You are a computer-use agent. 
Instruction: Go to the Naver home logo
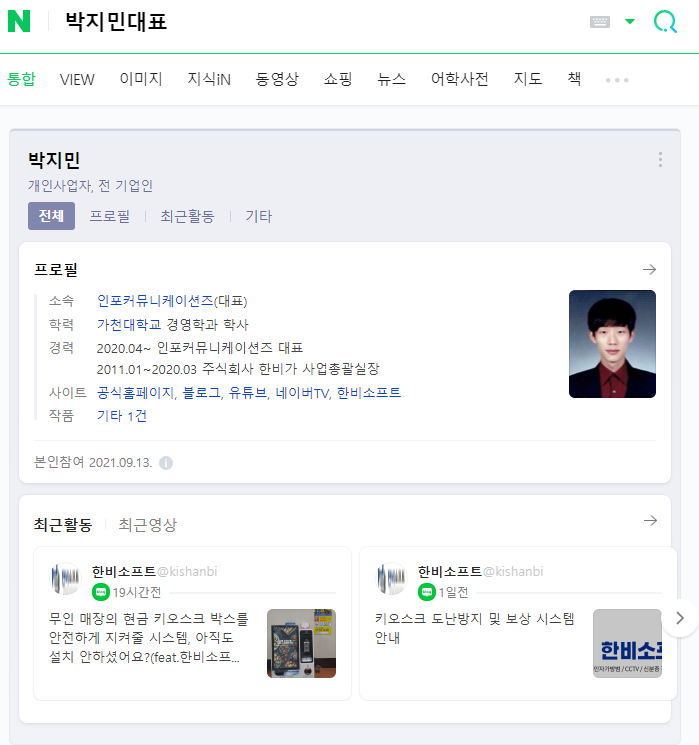(x=19, y=21)
